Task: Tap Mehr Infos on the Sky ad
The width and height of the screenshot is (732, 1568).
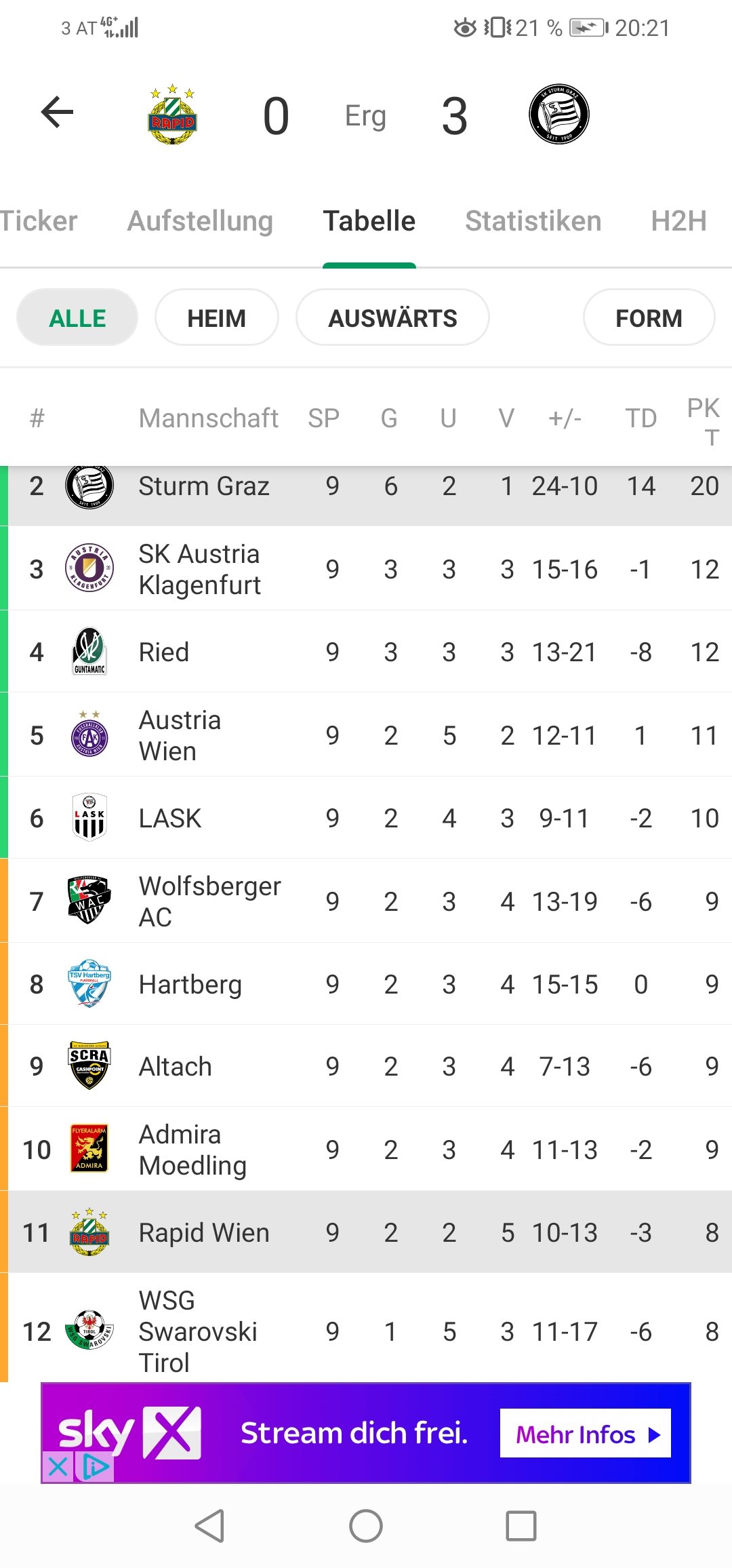Action: click(x=586, y=1434)
